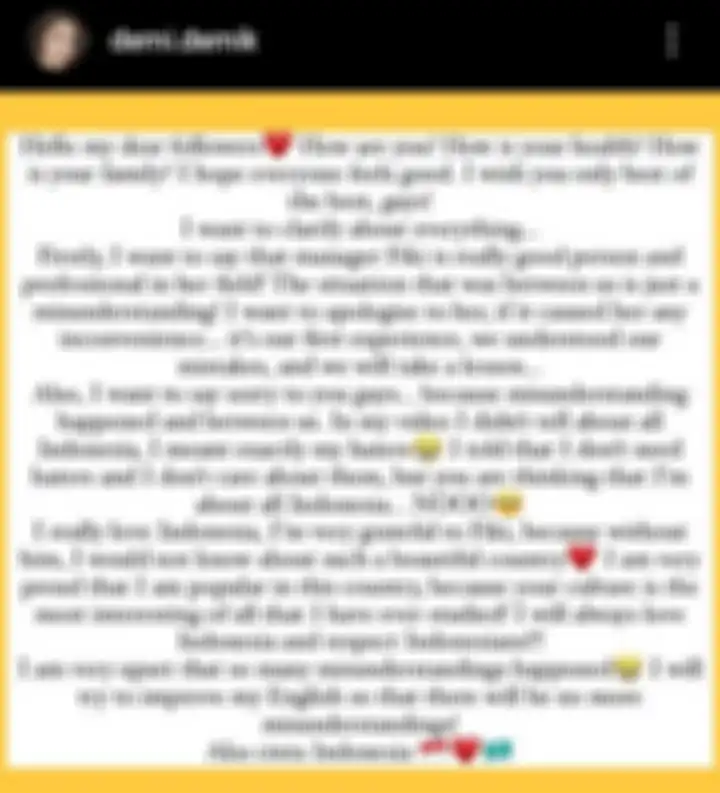
Task: Open the poster's profile picture
Action: [x=55, y=41]
